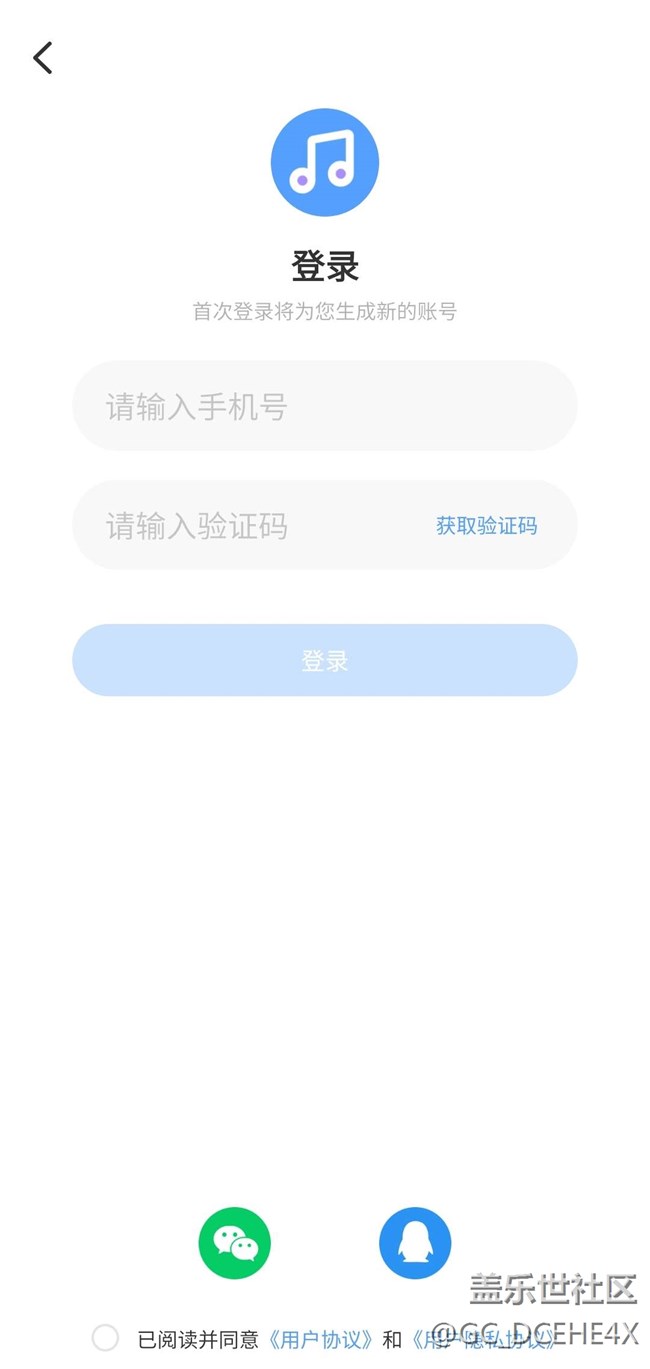
Task: Check the agreement consent circle
Action: click(105, 1338)
